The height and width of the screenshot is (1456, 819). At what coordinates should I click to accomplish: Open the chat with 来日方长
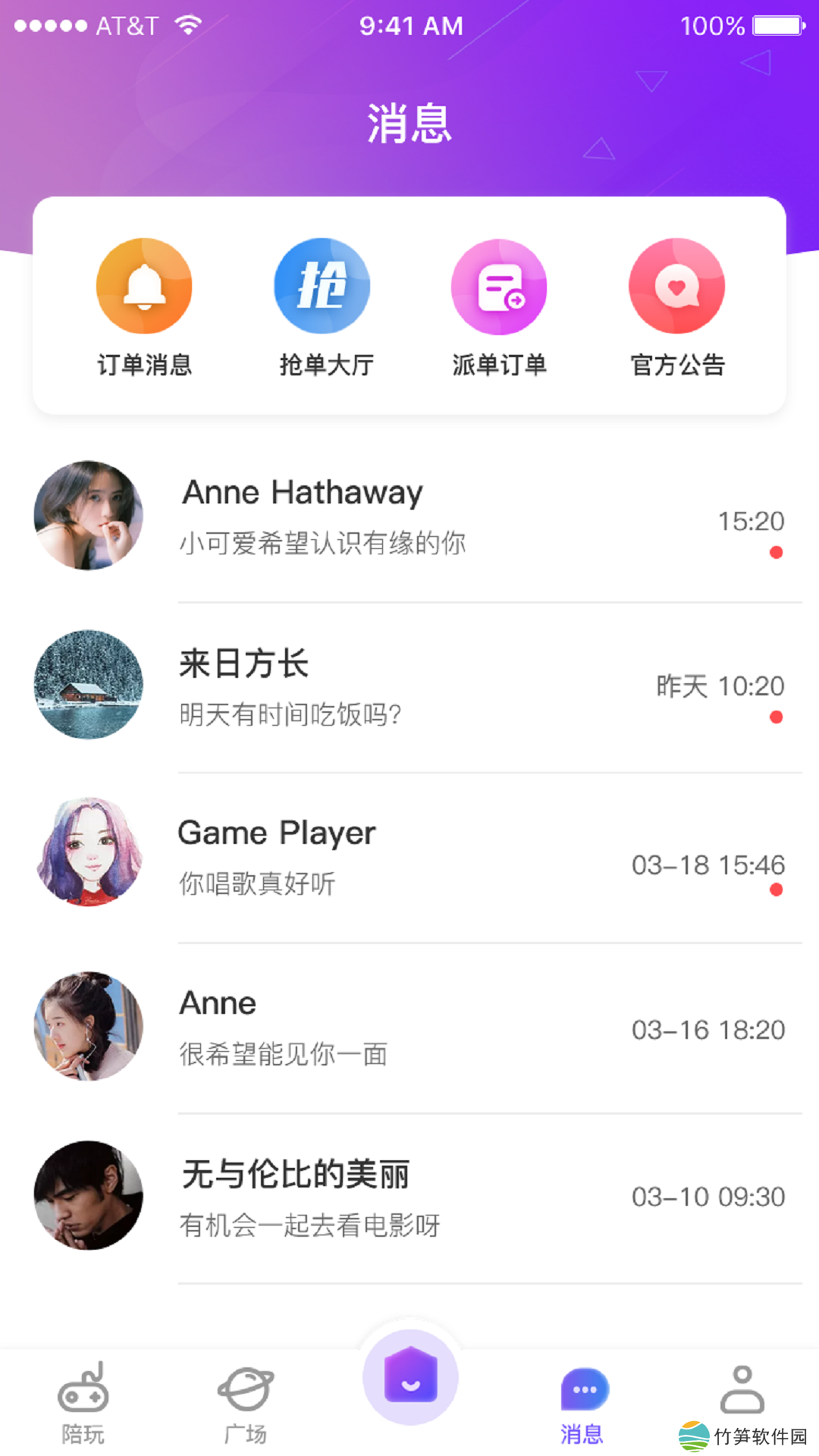pos(409,686)
